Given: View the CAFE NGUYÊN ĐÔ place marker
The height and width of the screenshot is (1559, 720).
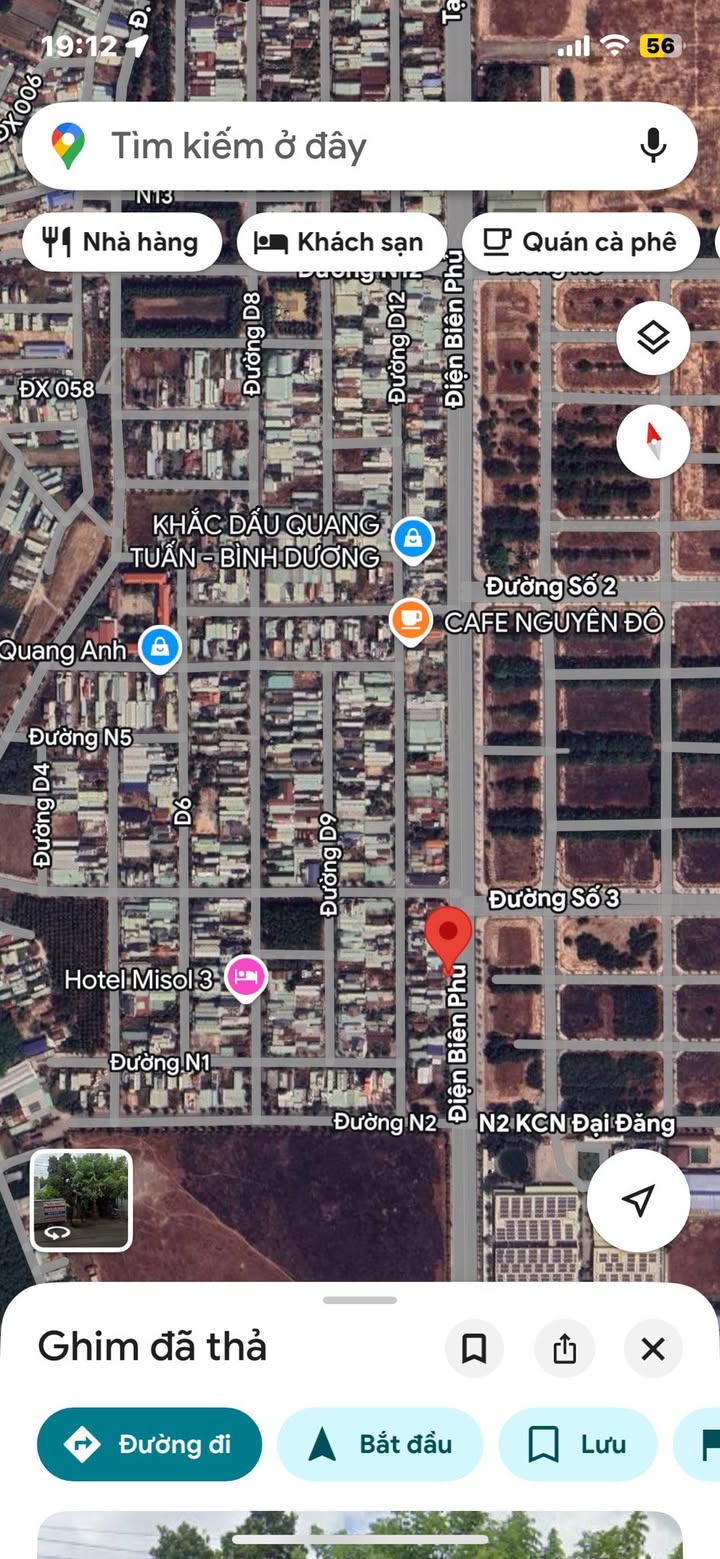Looking at the screenshot, I should (x=410, y=620).
